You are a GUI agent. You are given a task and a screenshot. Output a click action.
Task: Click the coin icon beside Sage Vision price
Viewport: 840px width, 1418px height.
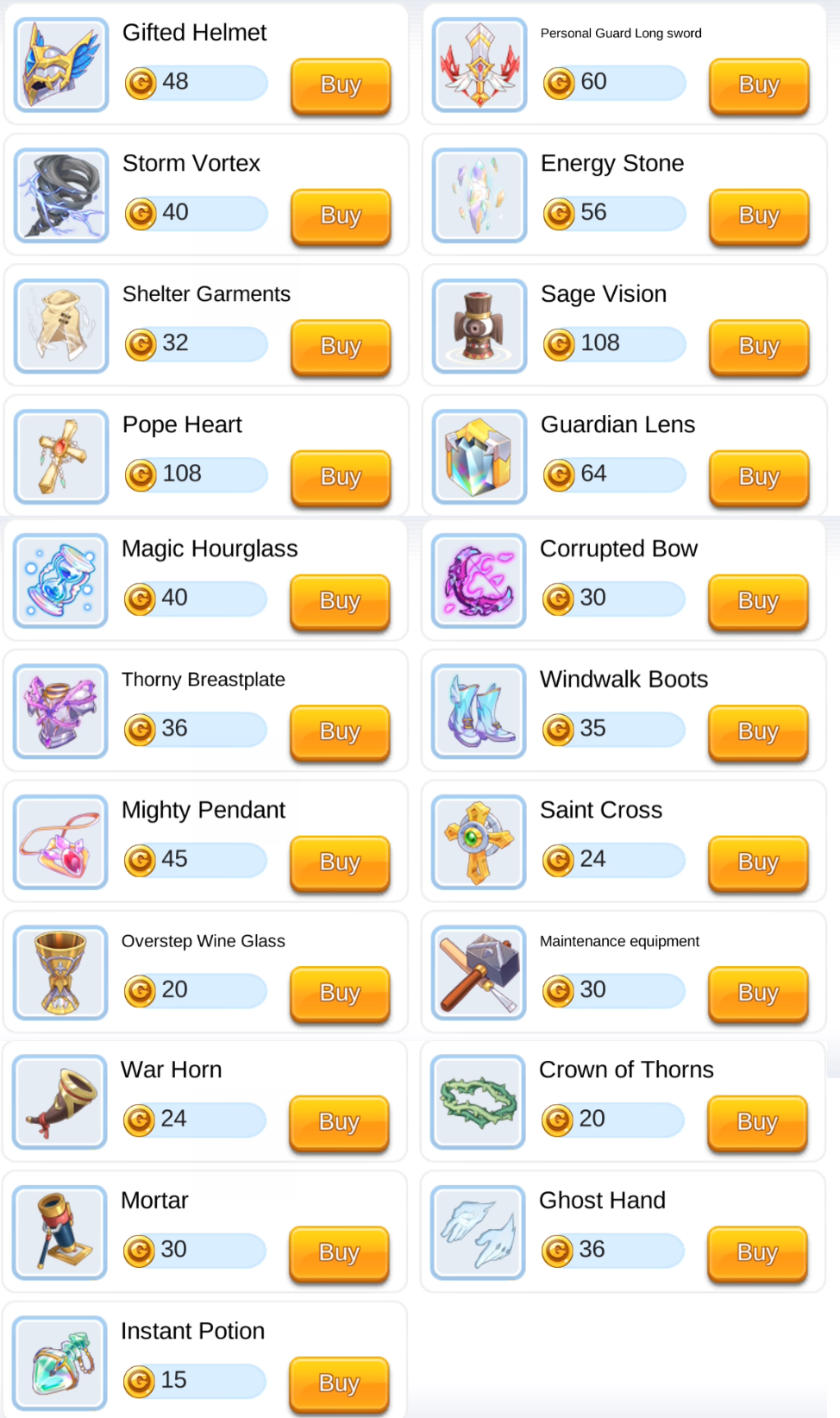coord(559,342)
